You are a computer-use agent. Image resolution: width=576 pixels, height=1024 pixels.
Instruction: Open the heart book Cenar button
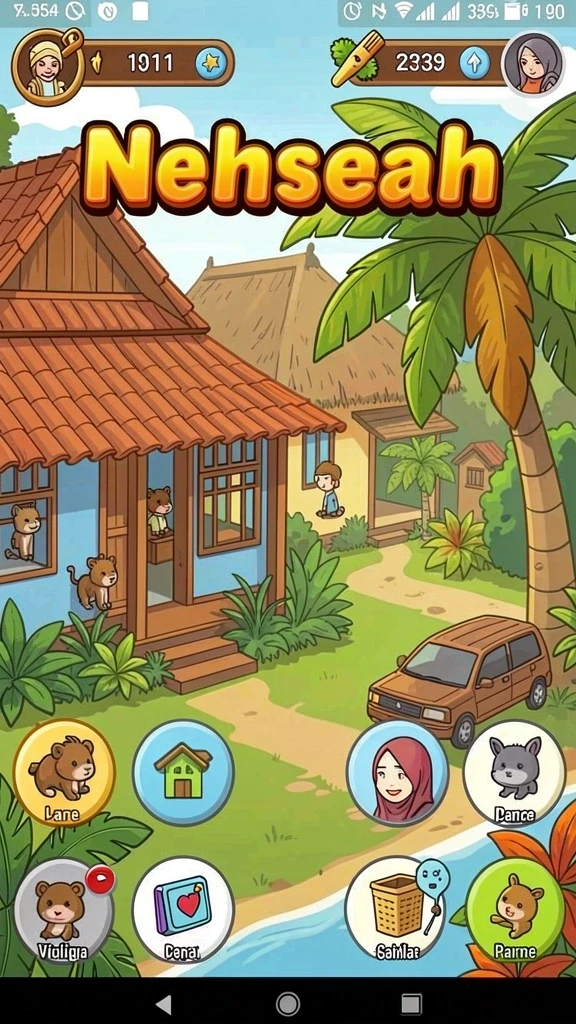[x=184, y=910]
